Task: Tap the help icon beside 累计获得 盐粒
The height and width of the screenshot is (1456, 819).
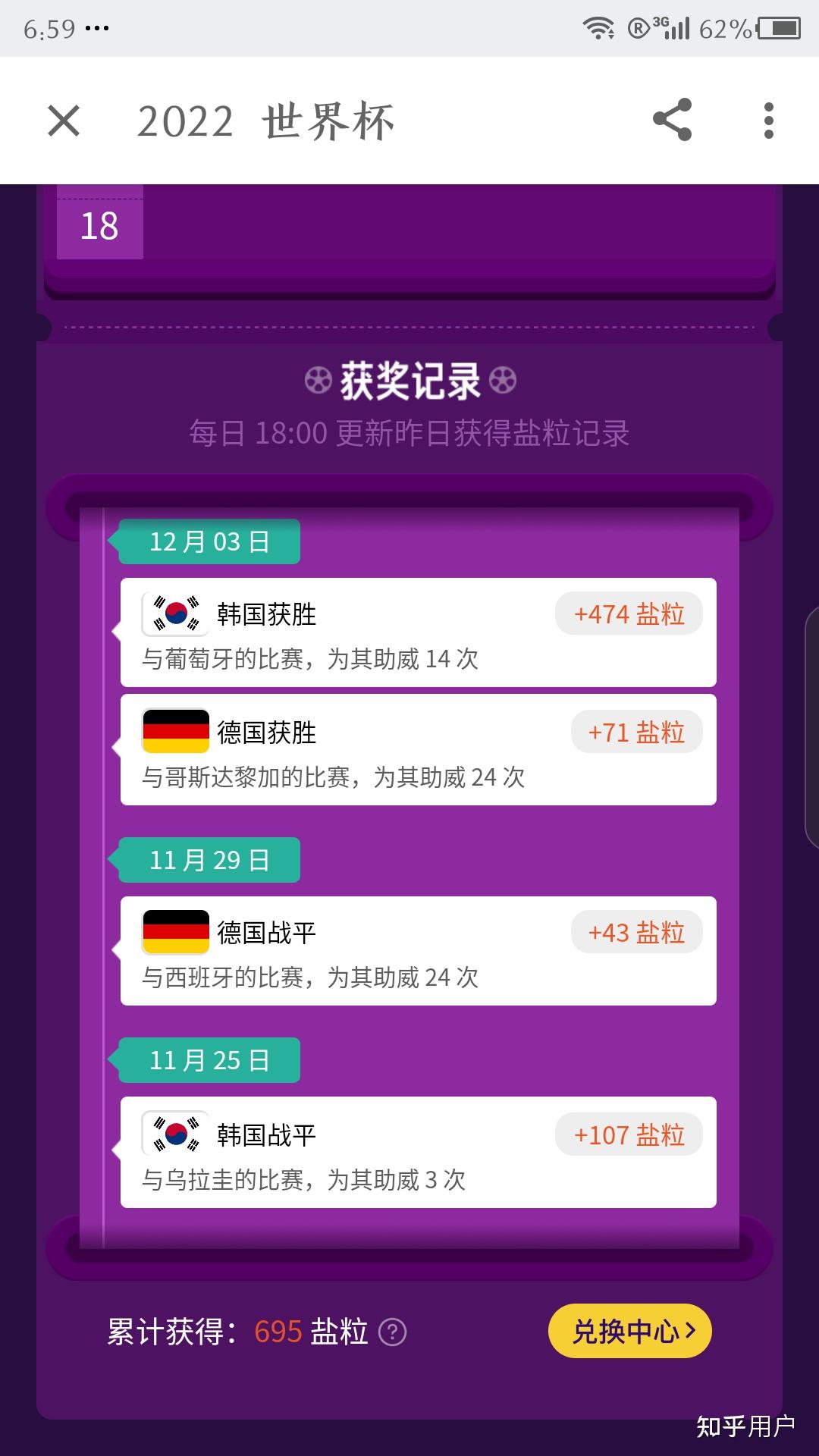Action: click(392, 1332)
